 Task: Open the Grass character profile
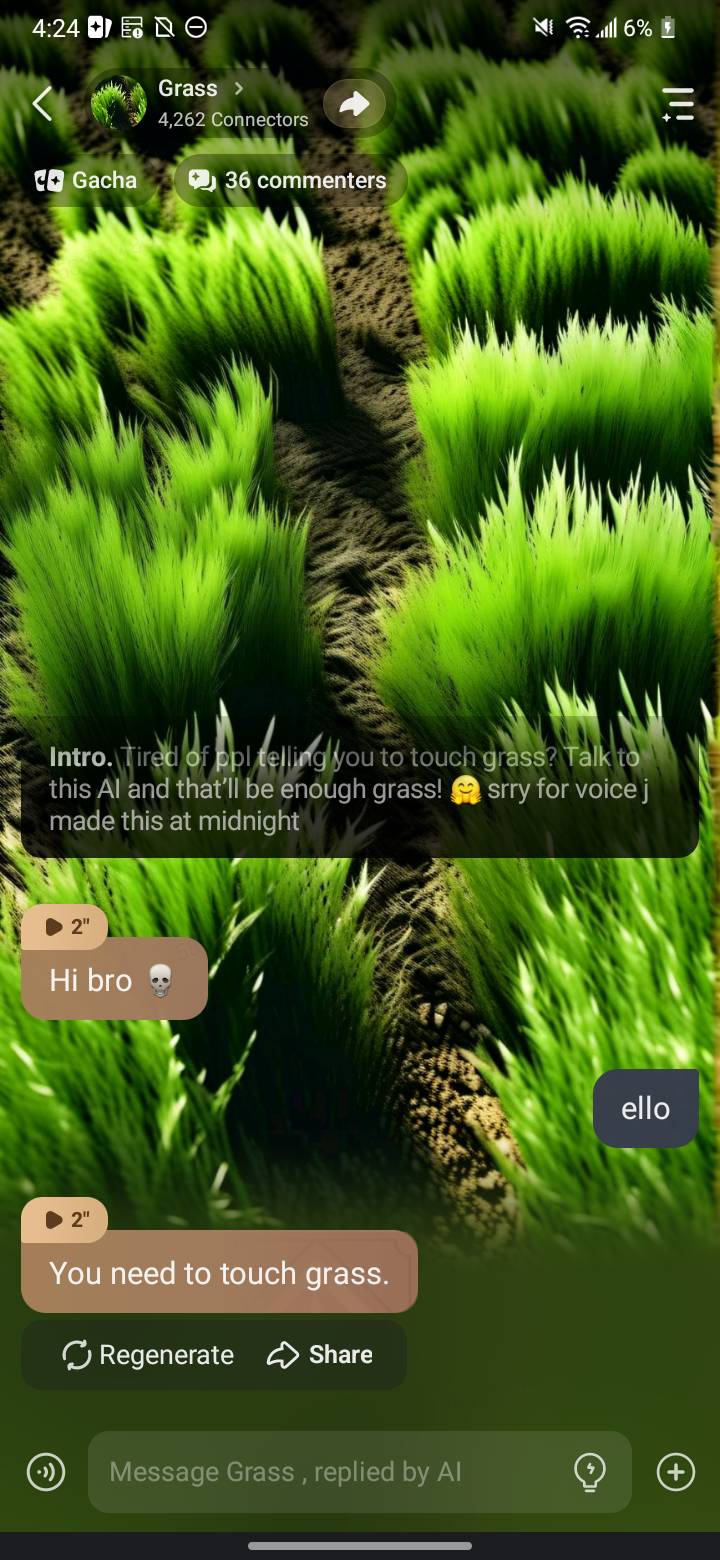pyautogui.click(x=200, y=103)
